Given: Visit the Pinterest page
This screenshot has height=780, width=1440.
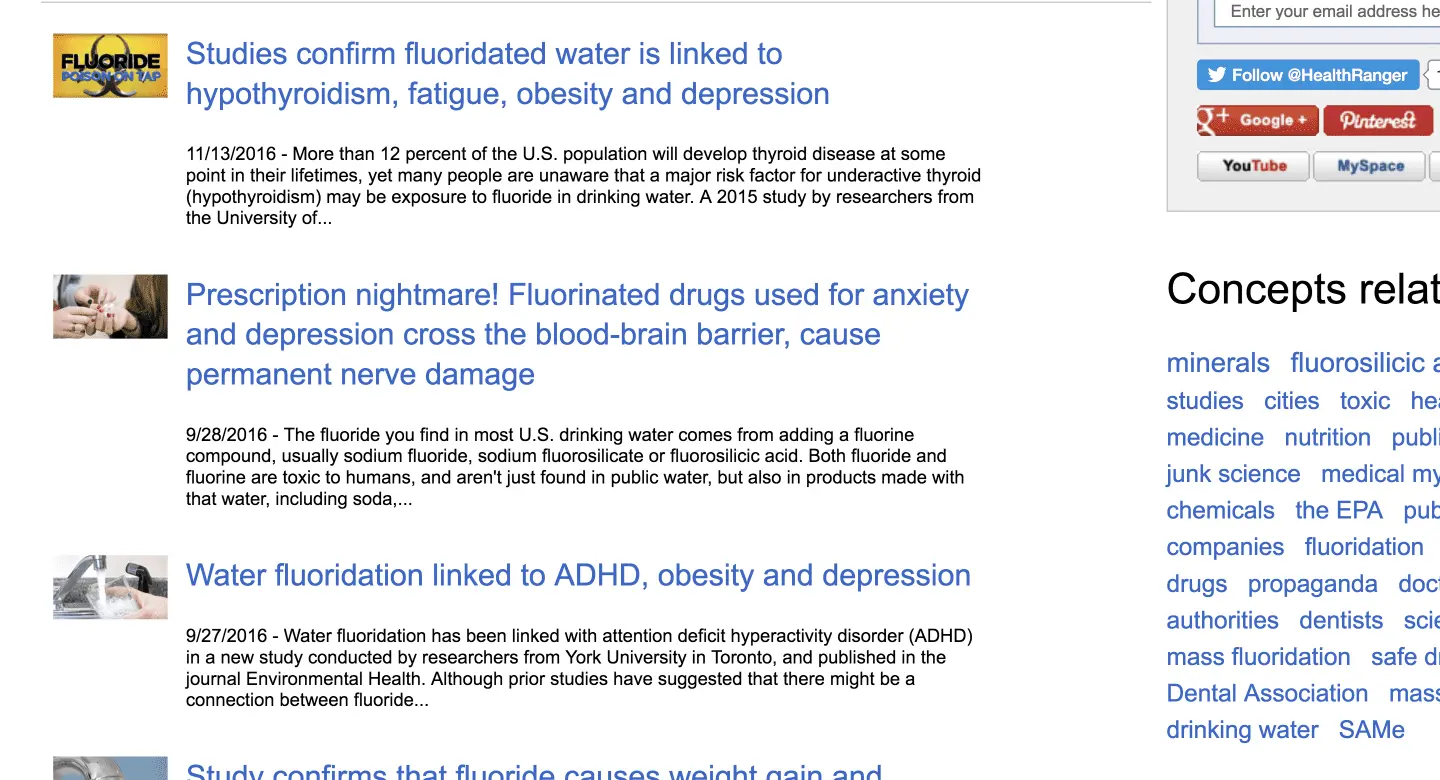Looking at the screenshot, I should click(x=1377, y=120).
